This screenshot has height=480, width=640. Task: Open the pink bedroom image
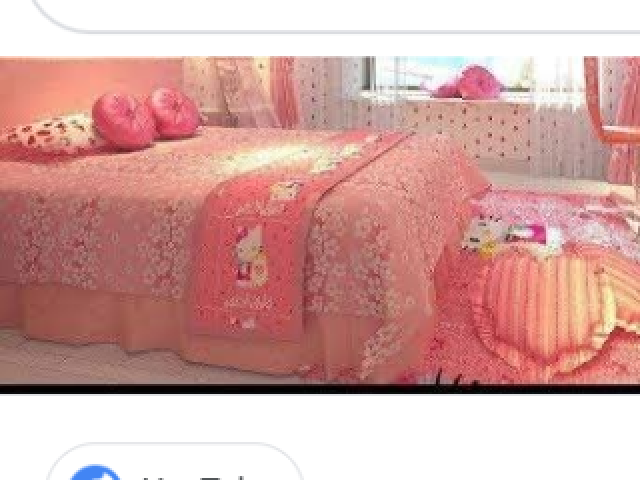click(x=320, y=220)
